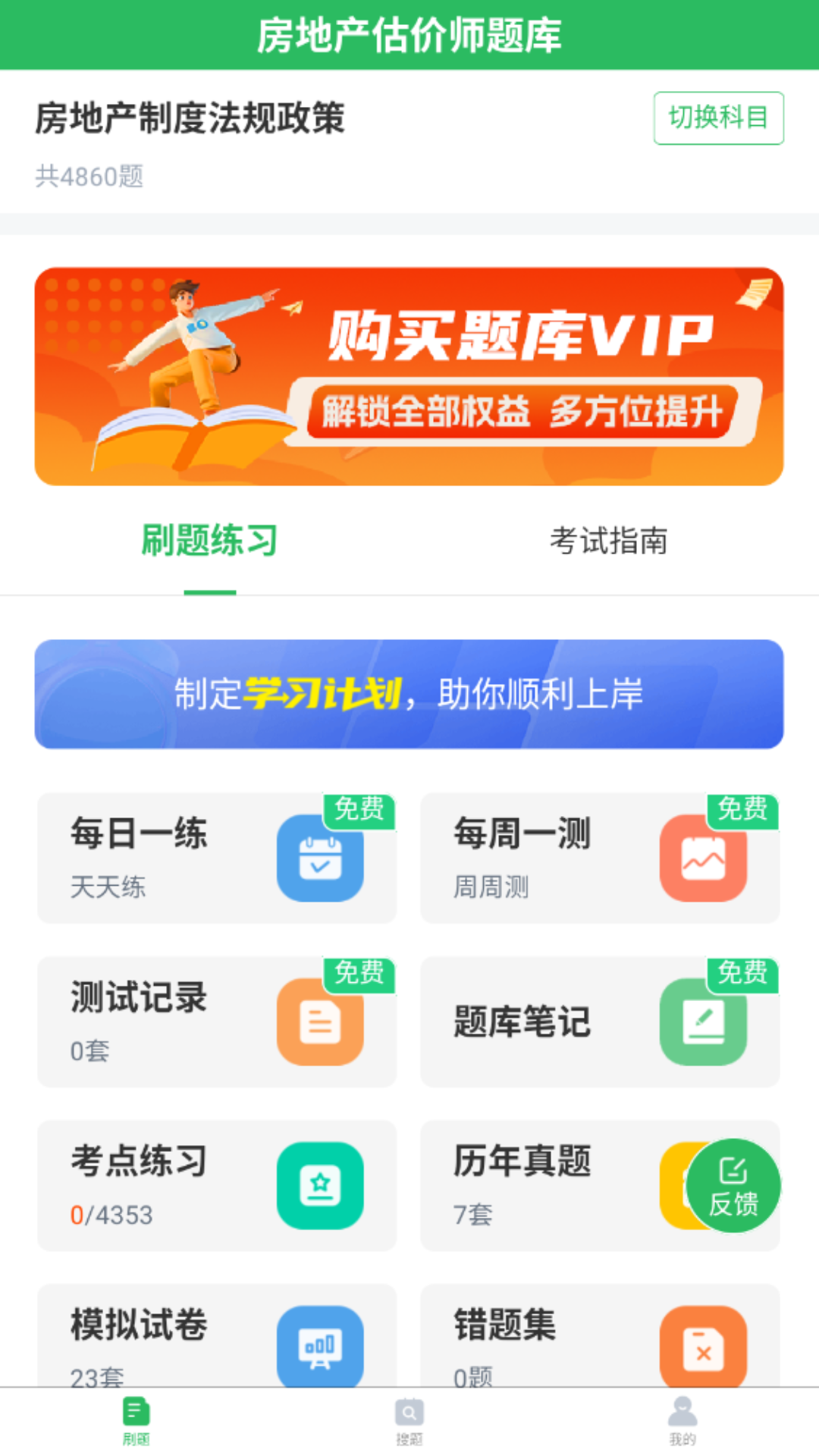Image resolution: width=819 pixels, height=1456 pixels.
Task: Open the 学习计划 study plan banner
Action: pos(409,695)
